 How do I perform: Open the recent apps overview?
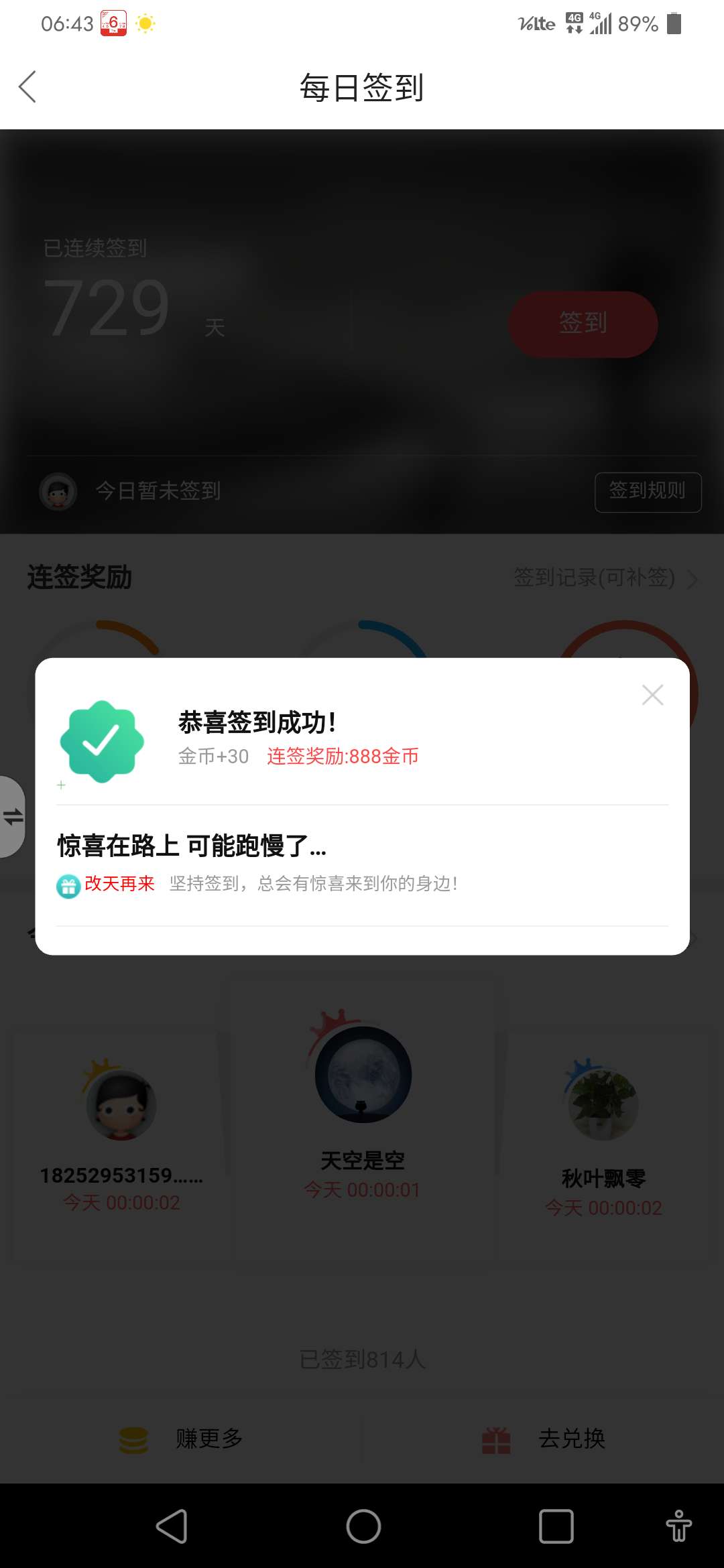[x=556, y=1526]
